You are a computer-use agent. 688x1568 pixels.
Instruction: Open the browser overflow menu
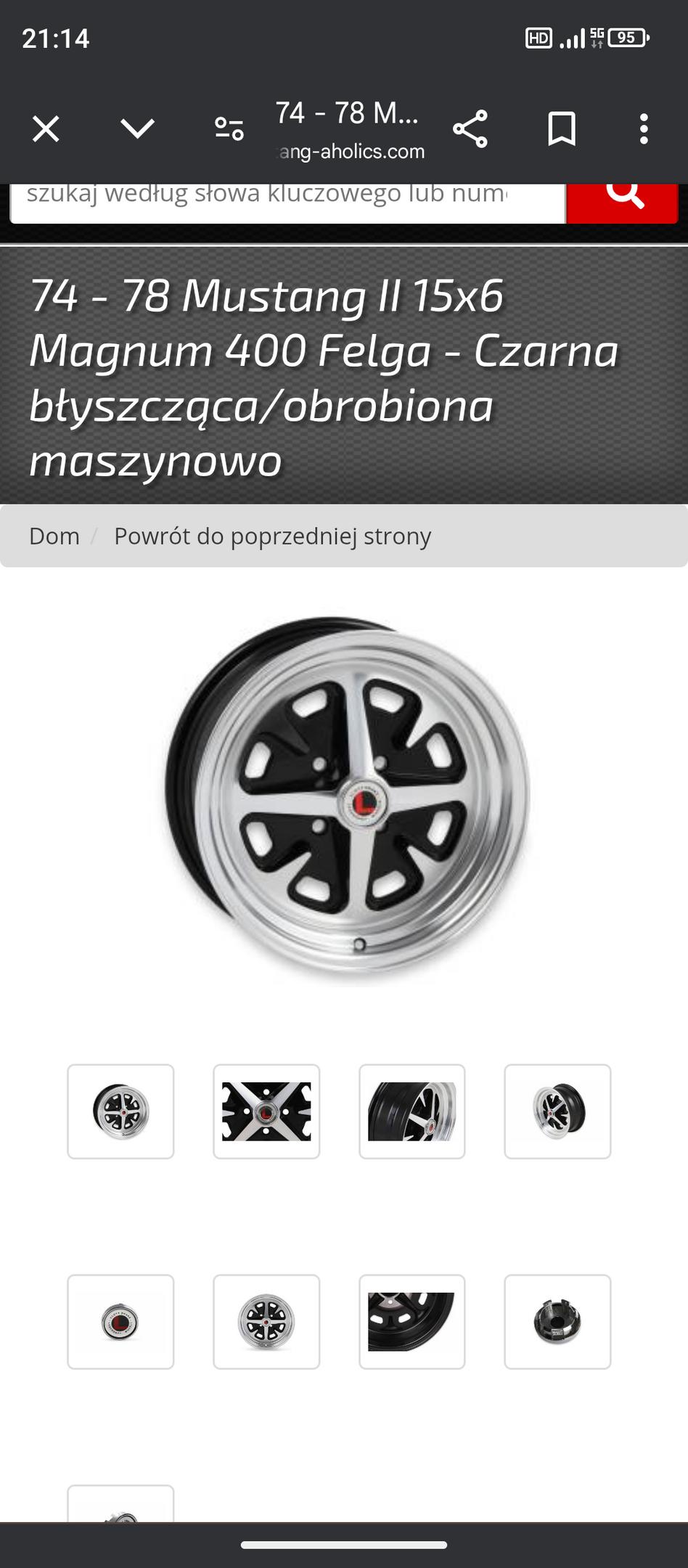[644, 129]
